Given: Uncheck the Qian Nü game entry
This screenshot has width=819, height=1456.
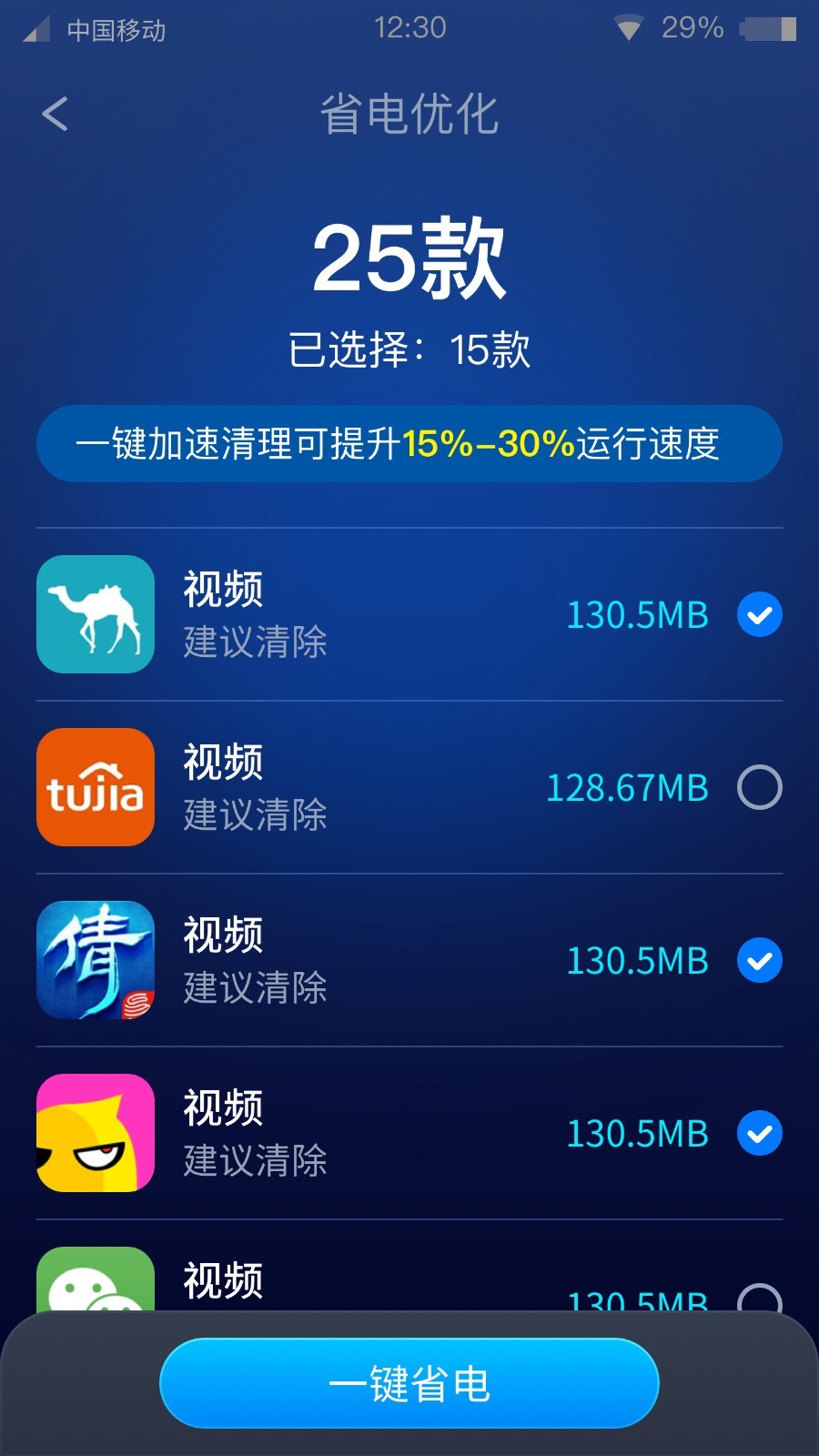Looking at the screenshot, I should pyautogui.click(x=760, y=961).
